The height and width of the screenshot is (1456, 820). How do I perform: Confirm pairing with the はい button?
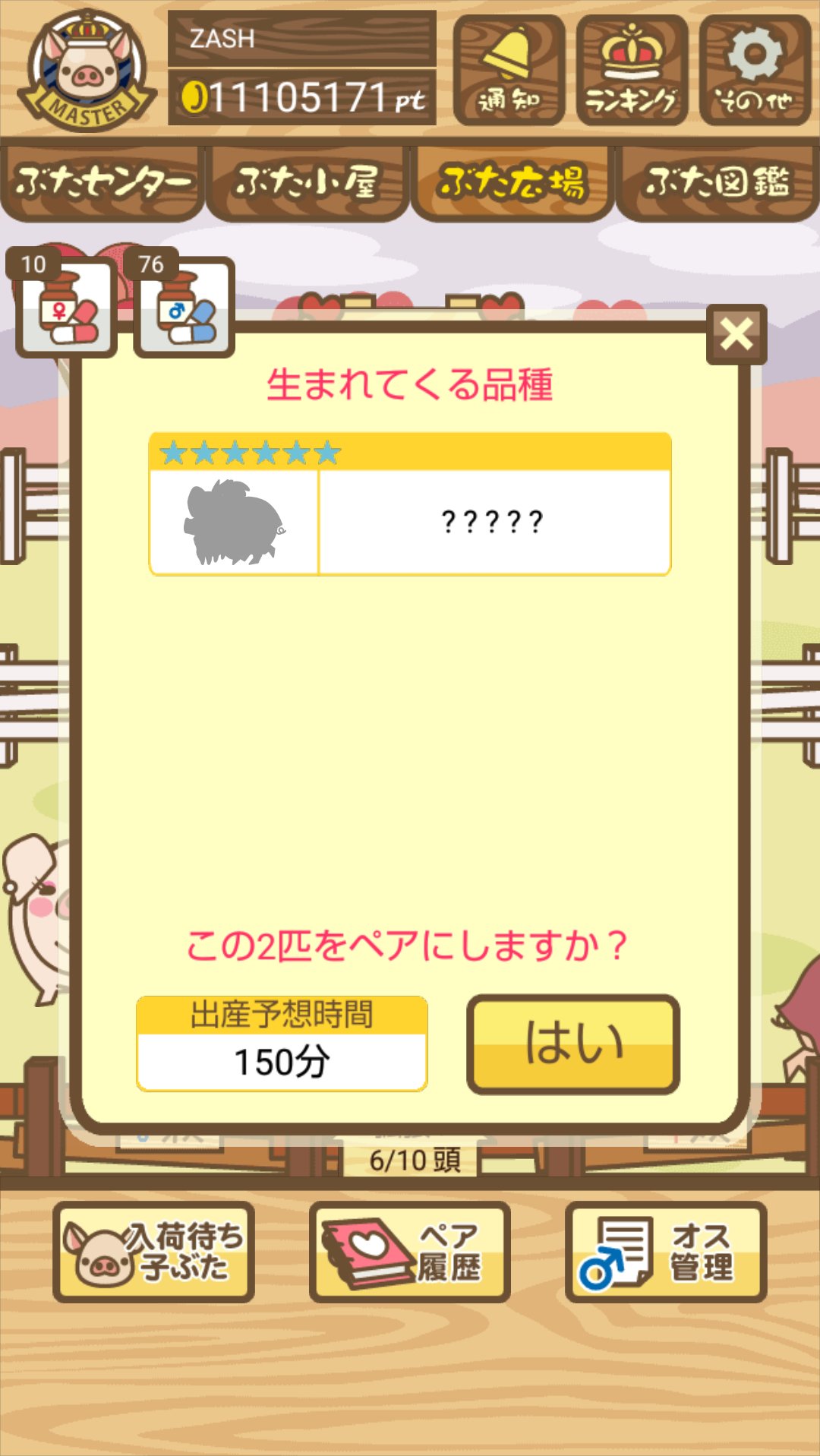point(573,1044)
